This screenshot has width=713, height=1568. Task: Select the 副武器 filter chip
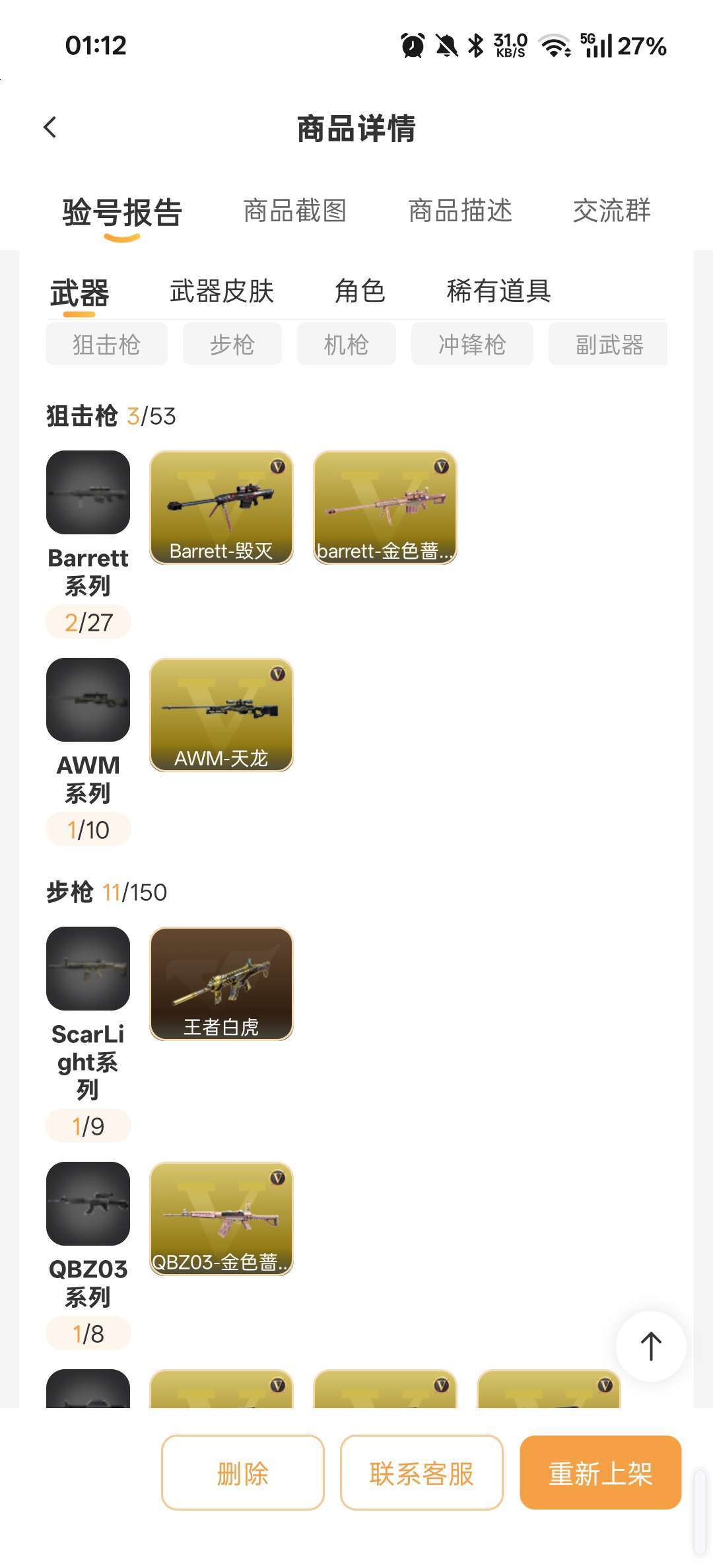point(609,344)
